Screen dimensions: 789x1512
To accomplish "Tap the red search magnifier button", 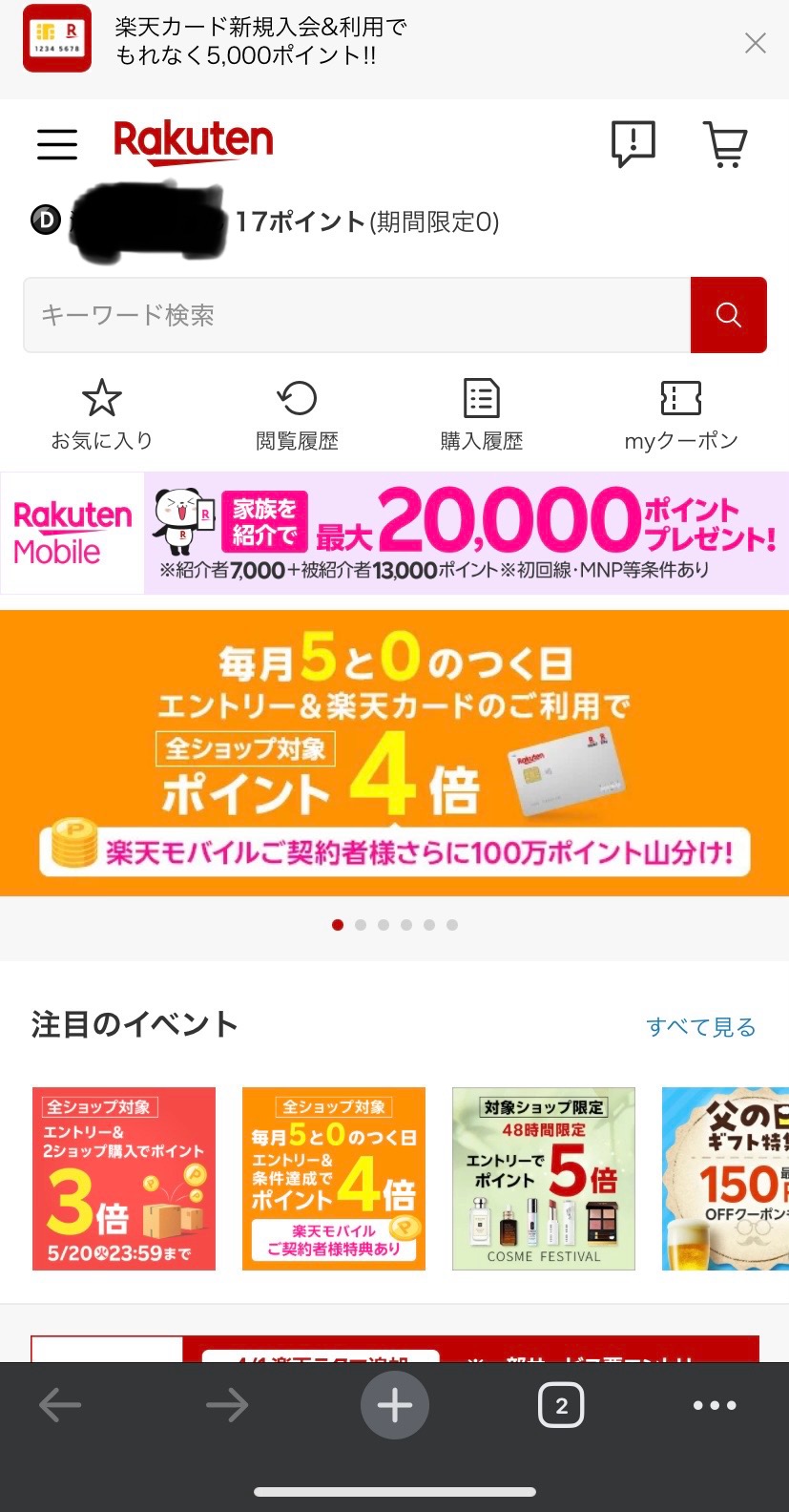I will coord(728,315).
